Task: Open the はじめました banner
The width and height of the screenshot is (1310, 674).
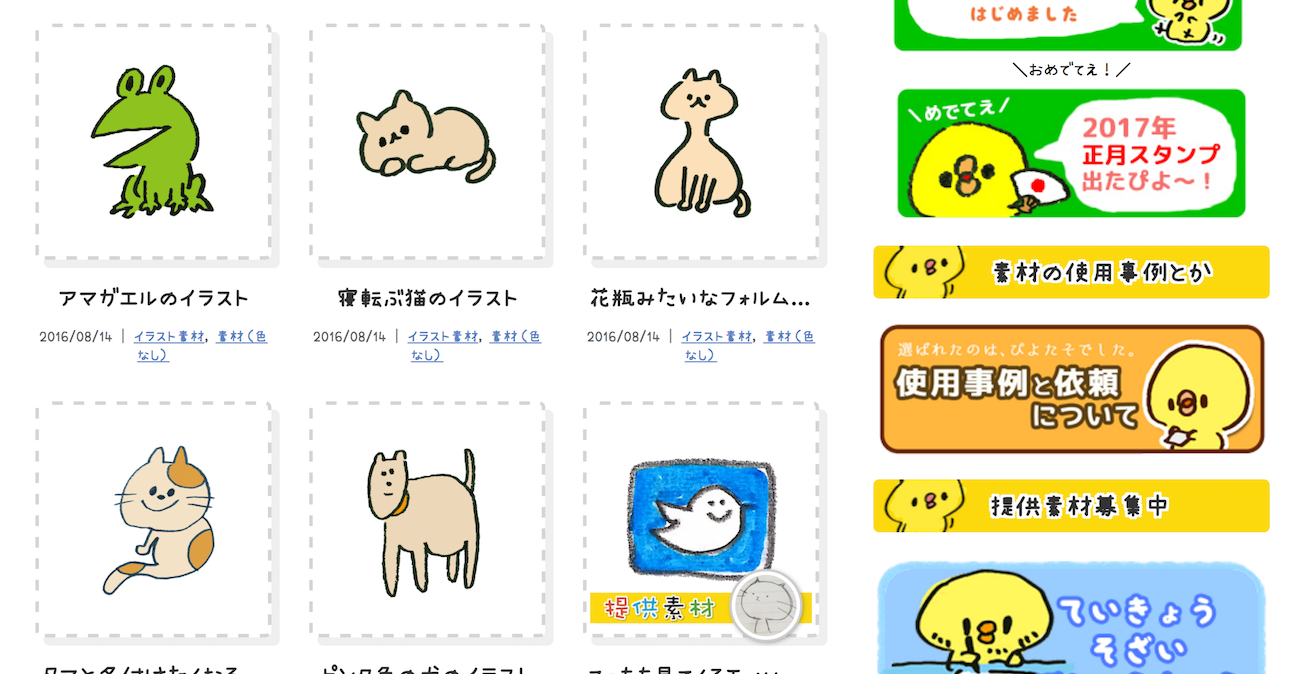Action: click(x=1067, y=22)
